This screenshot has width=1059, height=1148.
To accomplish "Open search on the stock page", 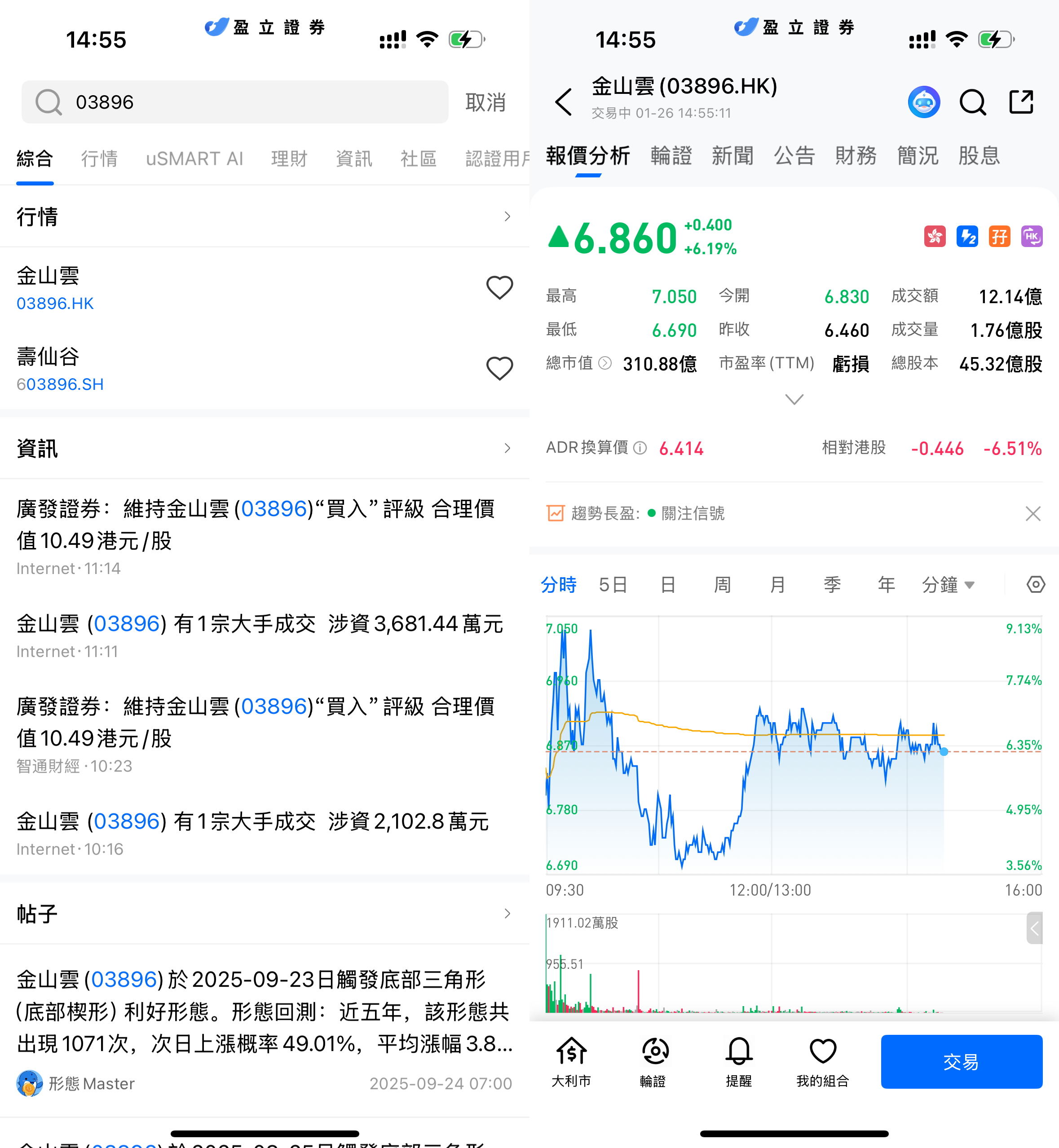I will point(972,102).
